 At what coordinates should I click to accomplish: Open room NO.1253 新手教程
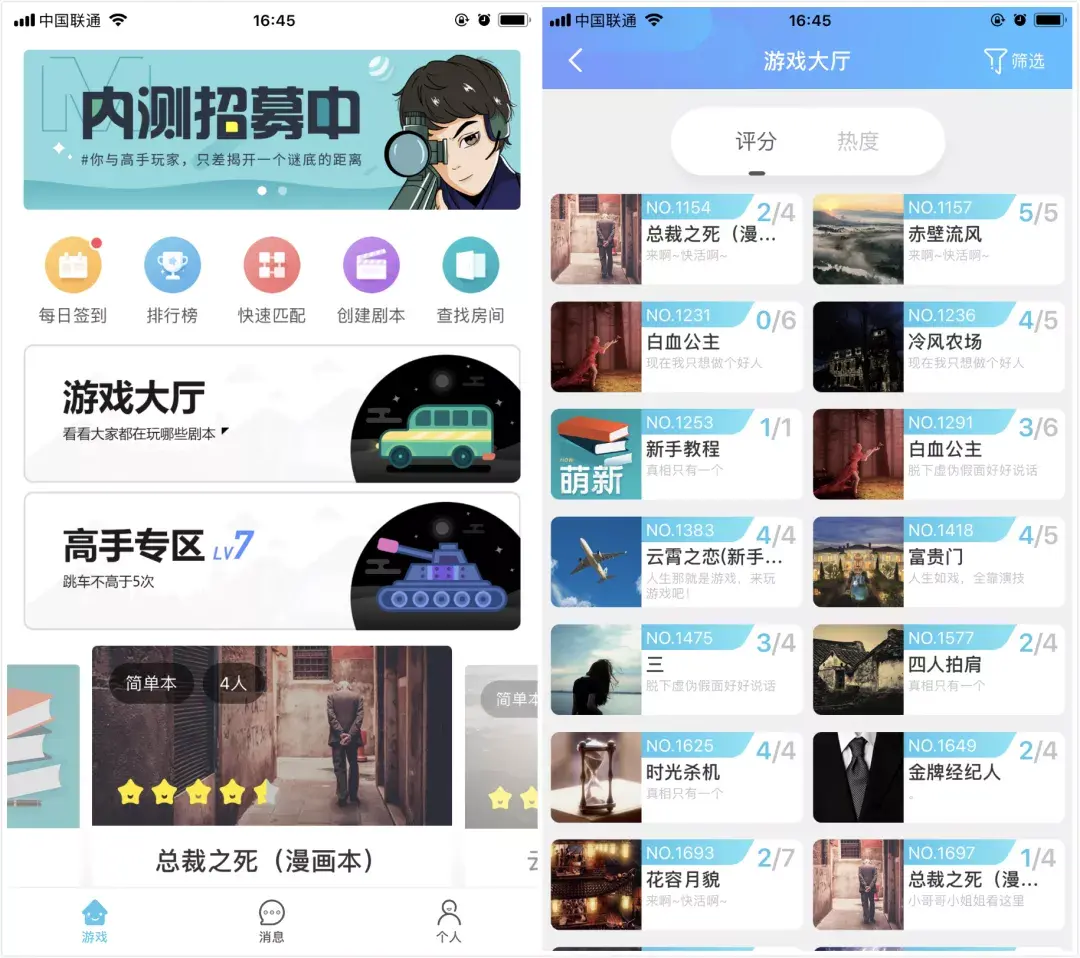(676, 455)
